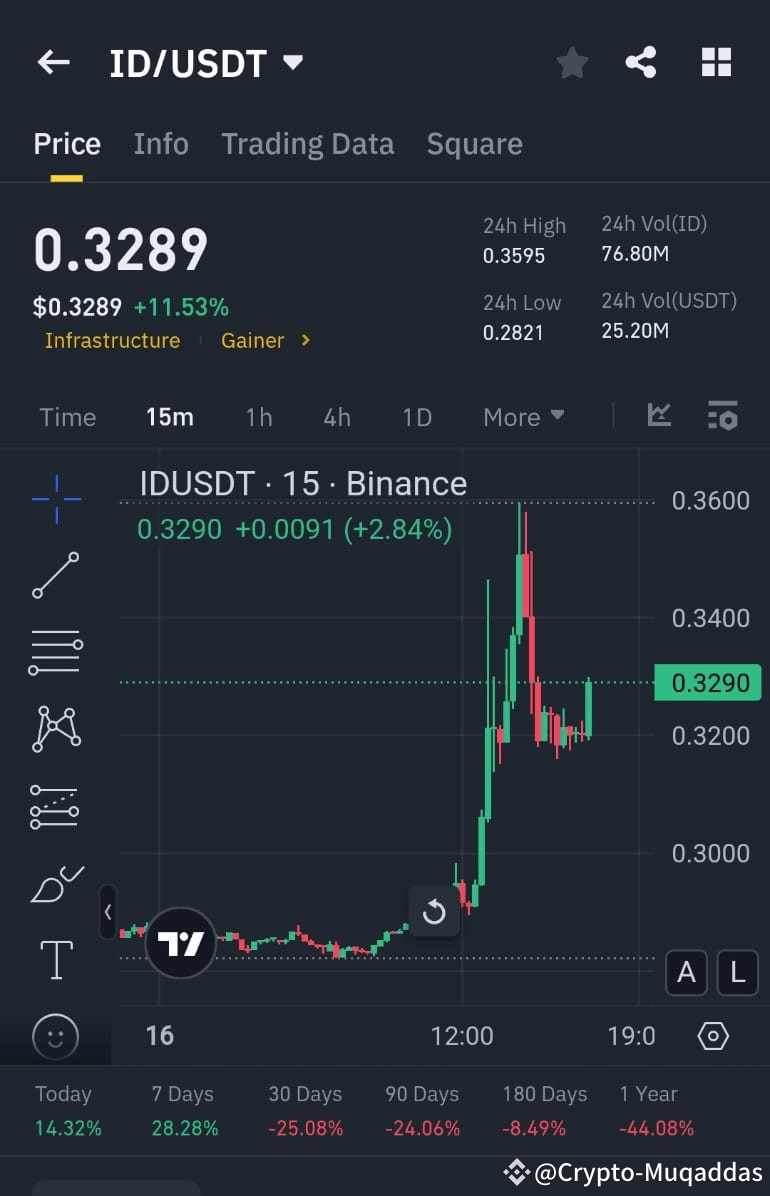Open the ID/USDT pair selector dropdown

click(292, 62)
